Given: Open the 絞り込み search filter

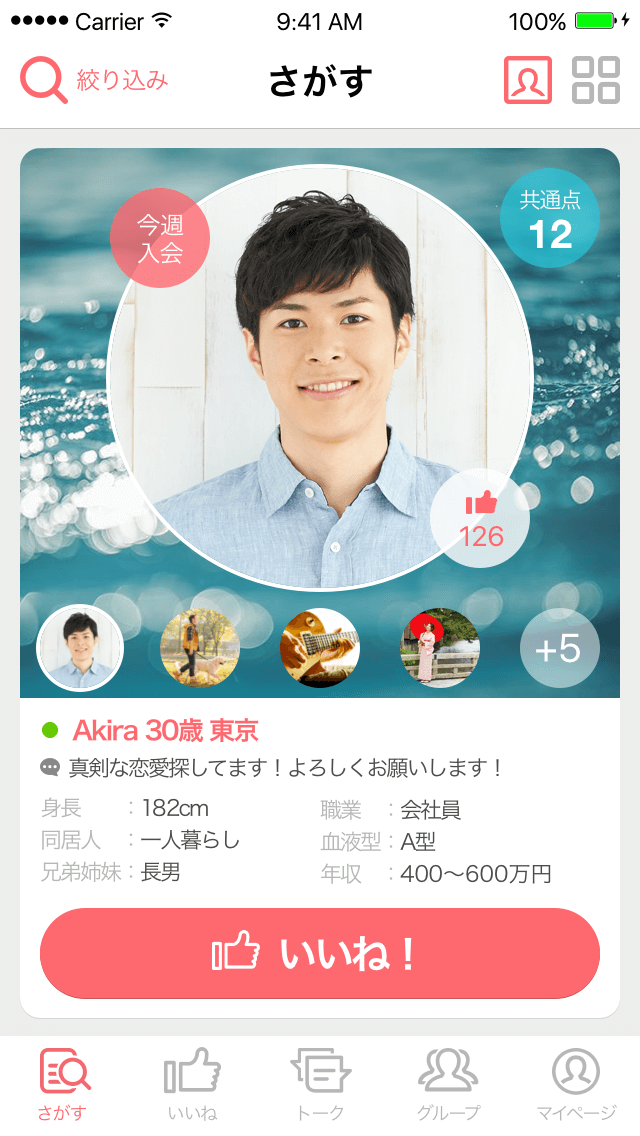Looking at the screenshot, I should (x=94, y=80).
